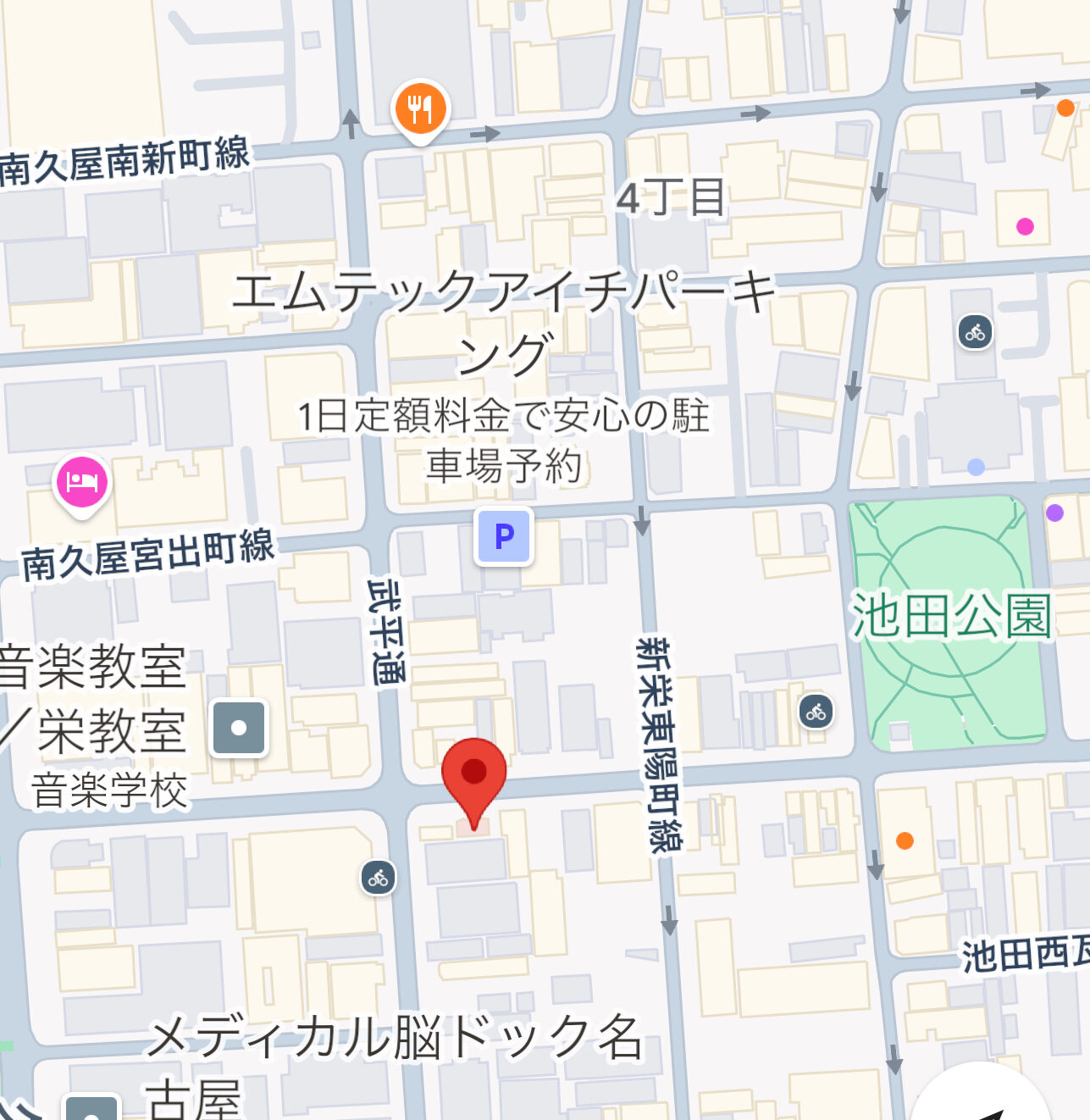Tap the small pink place dot

coord(1025,226)
